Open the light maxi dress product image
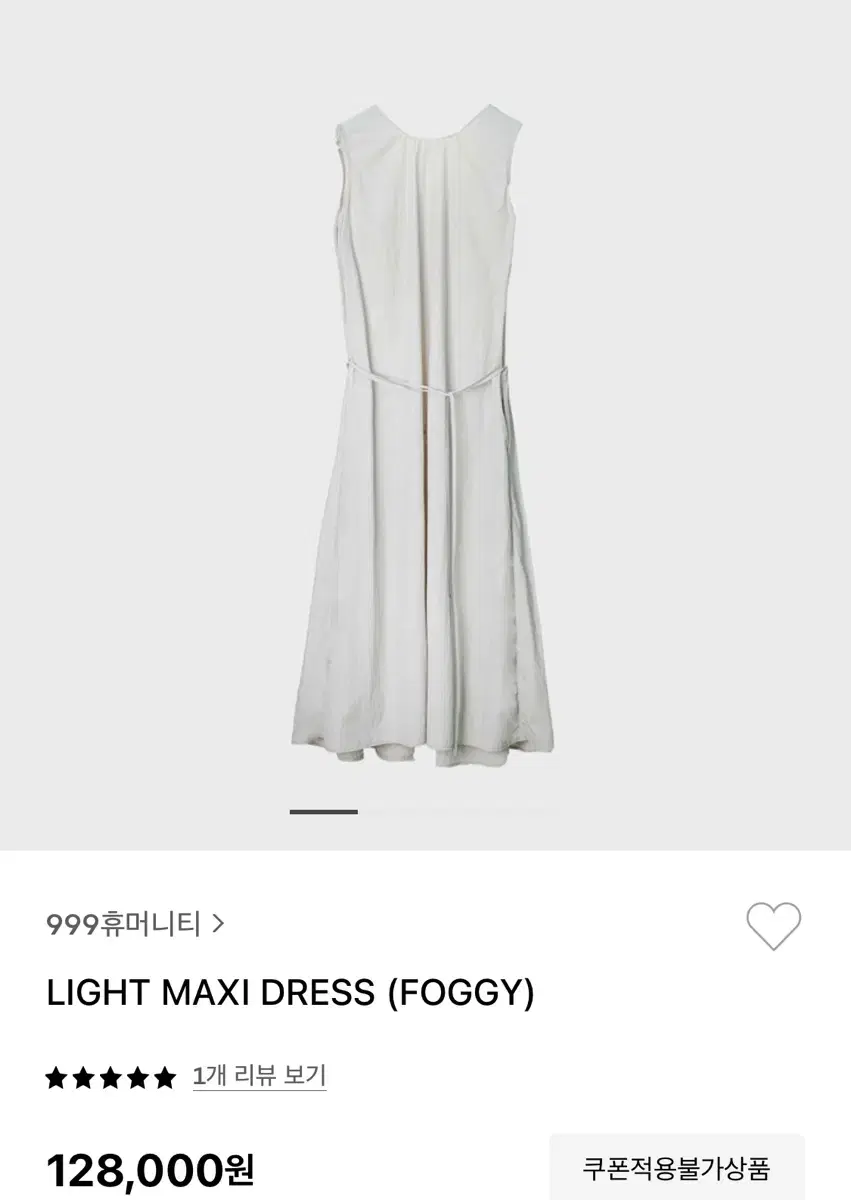This screenshot has height=1200, width=851. [424, 440]
